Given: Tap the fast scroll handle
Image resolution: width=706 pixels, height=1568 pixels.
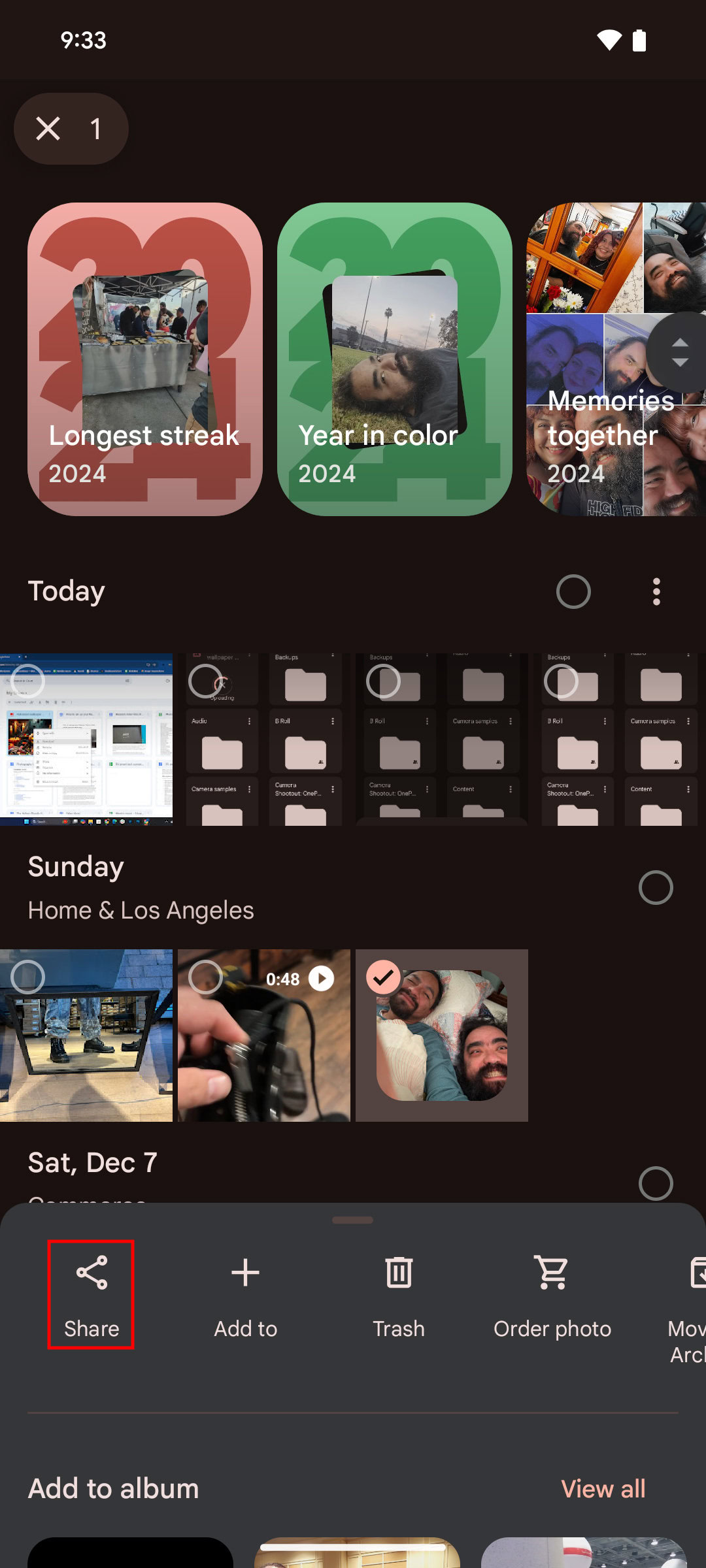Looking at the screenshot, I should pos(680,353).
